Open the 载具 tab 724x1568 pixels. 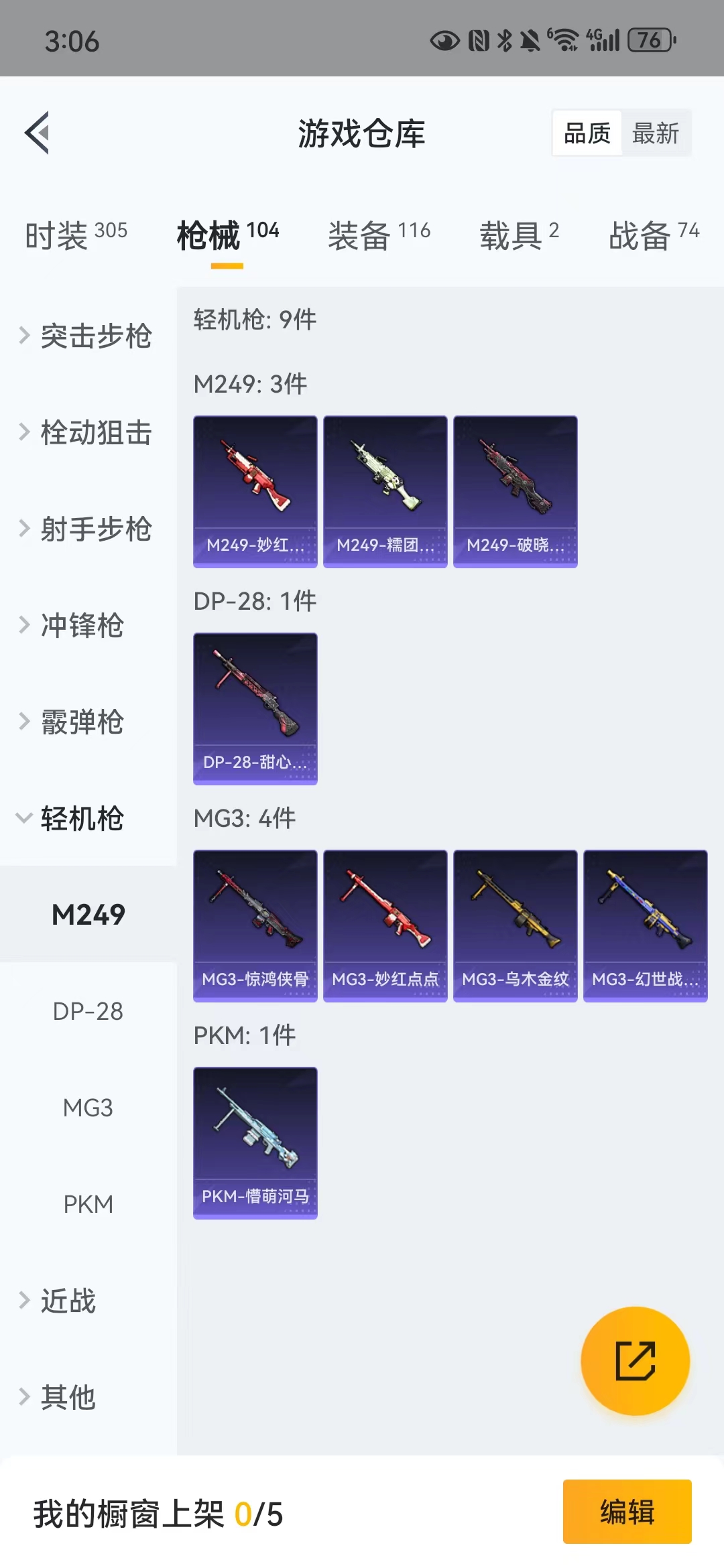coord(519,235)
